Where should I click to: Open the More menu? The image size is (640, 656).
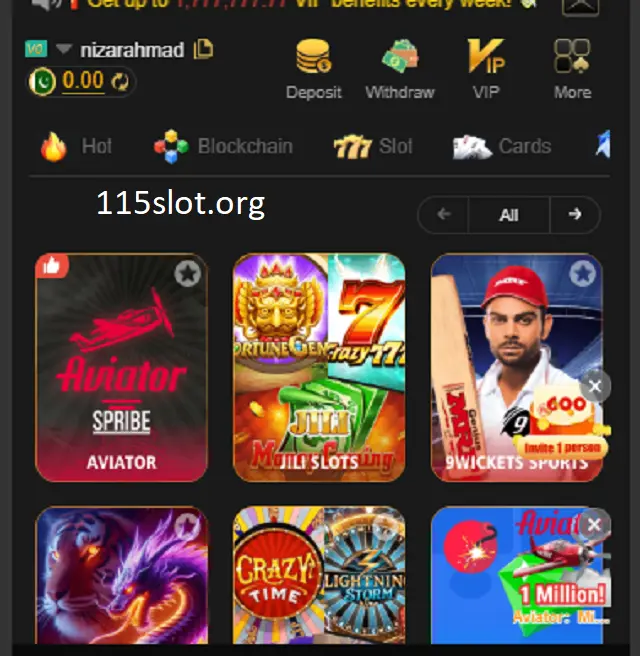coord(572,70)
